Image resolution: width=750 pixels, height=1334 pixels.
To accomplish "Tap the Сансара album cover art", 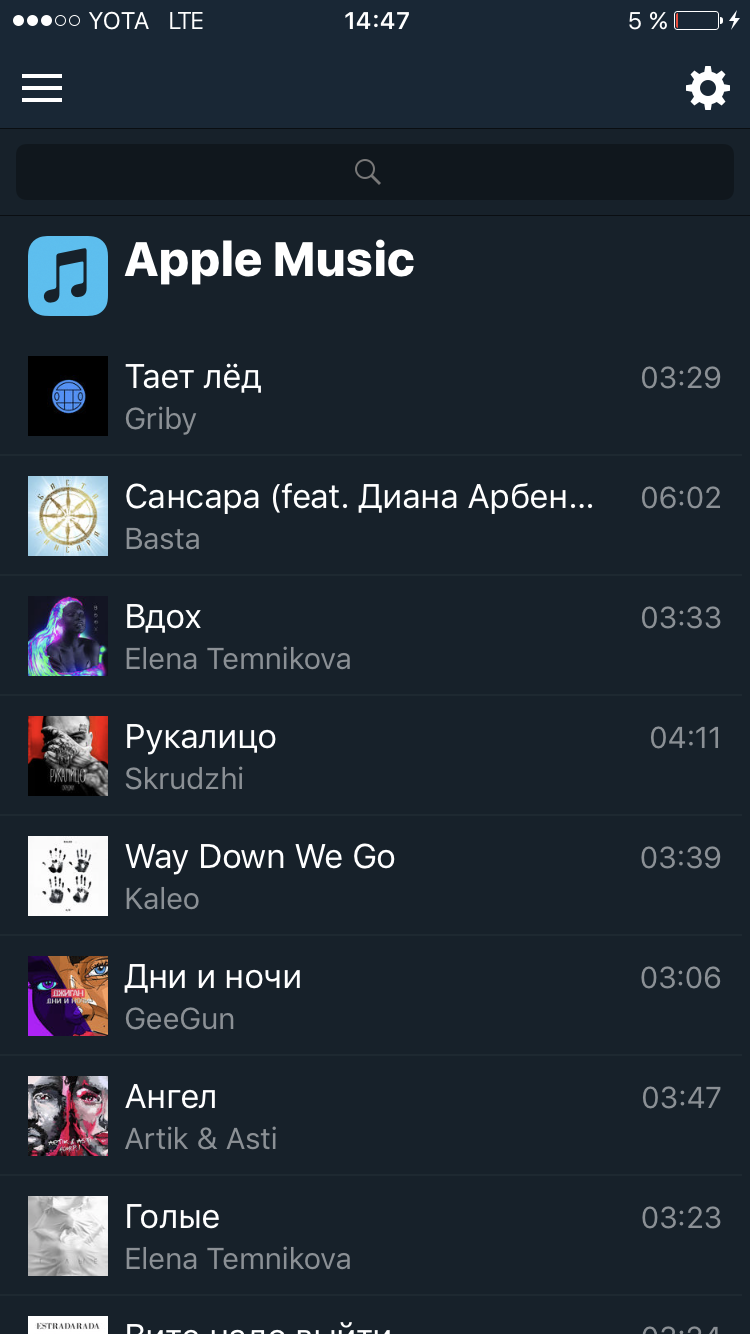I will 67,516.
